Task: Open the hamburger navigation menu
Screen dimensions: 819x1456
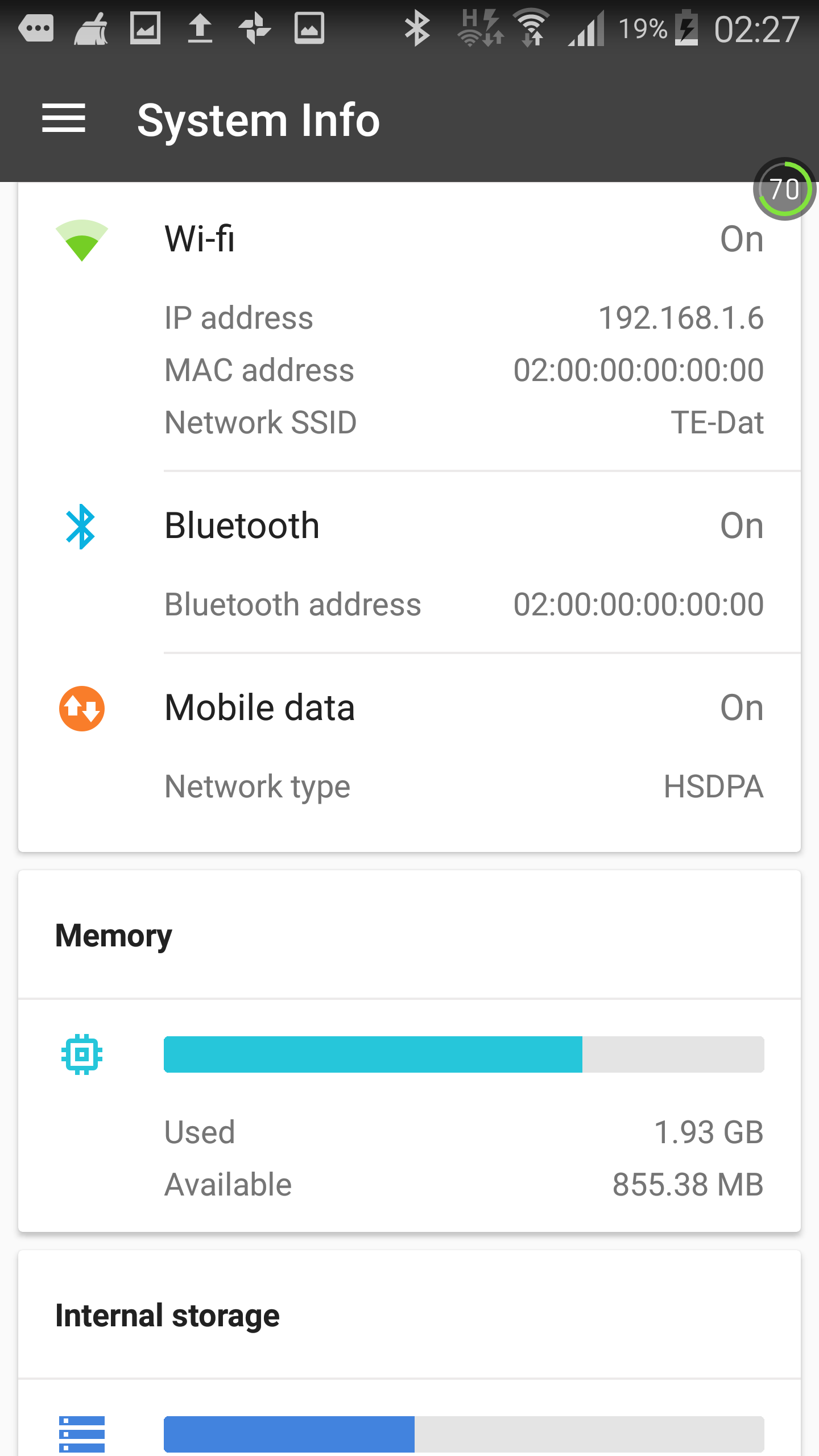Action: 64,119
